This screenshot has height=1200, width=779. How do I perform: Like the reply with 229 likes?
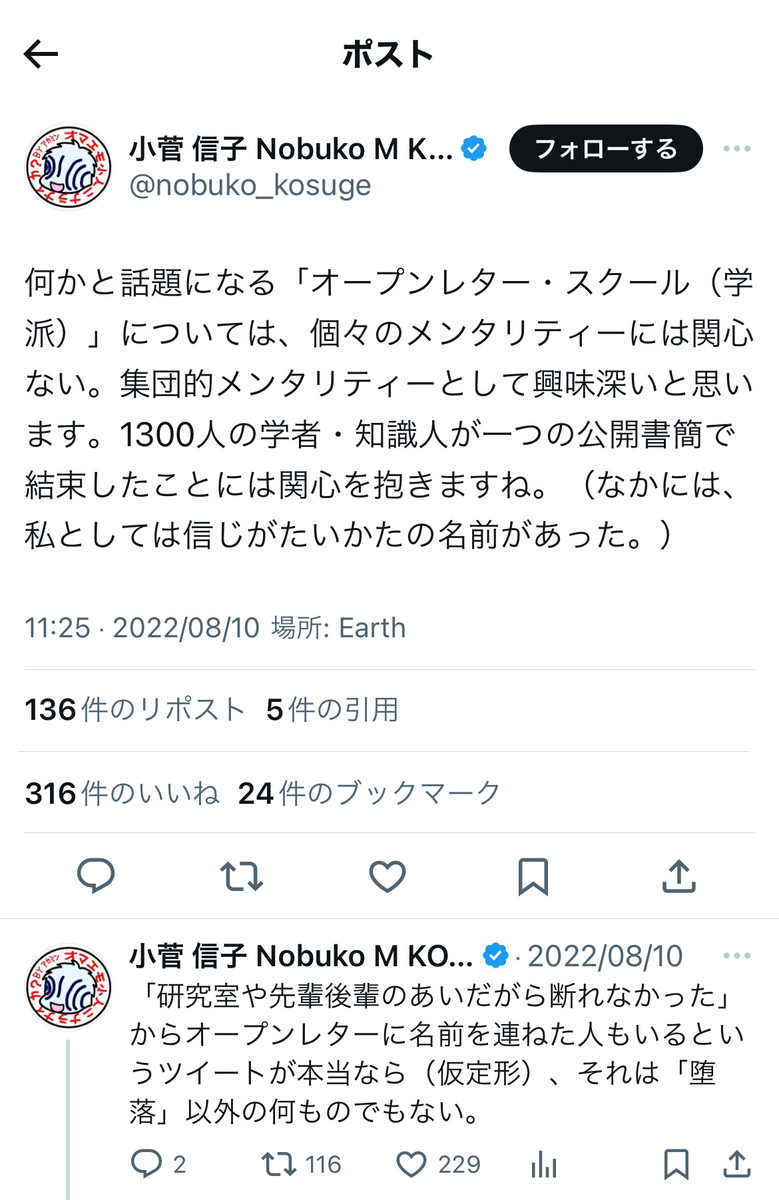[x=438, y=1164]
